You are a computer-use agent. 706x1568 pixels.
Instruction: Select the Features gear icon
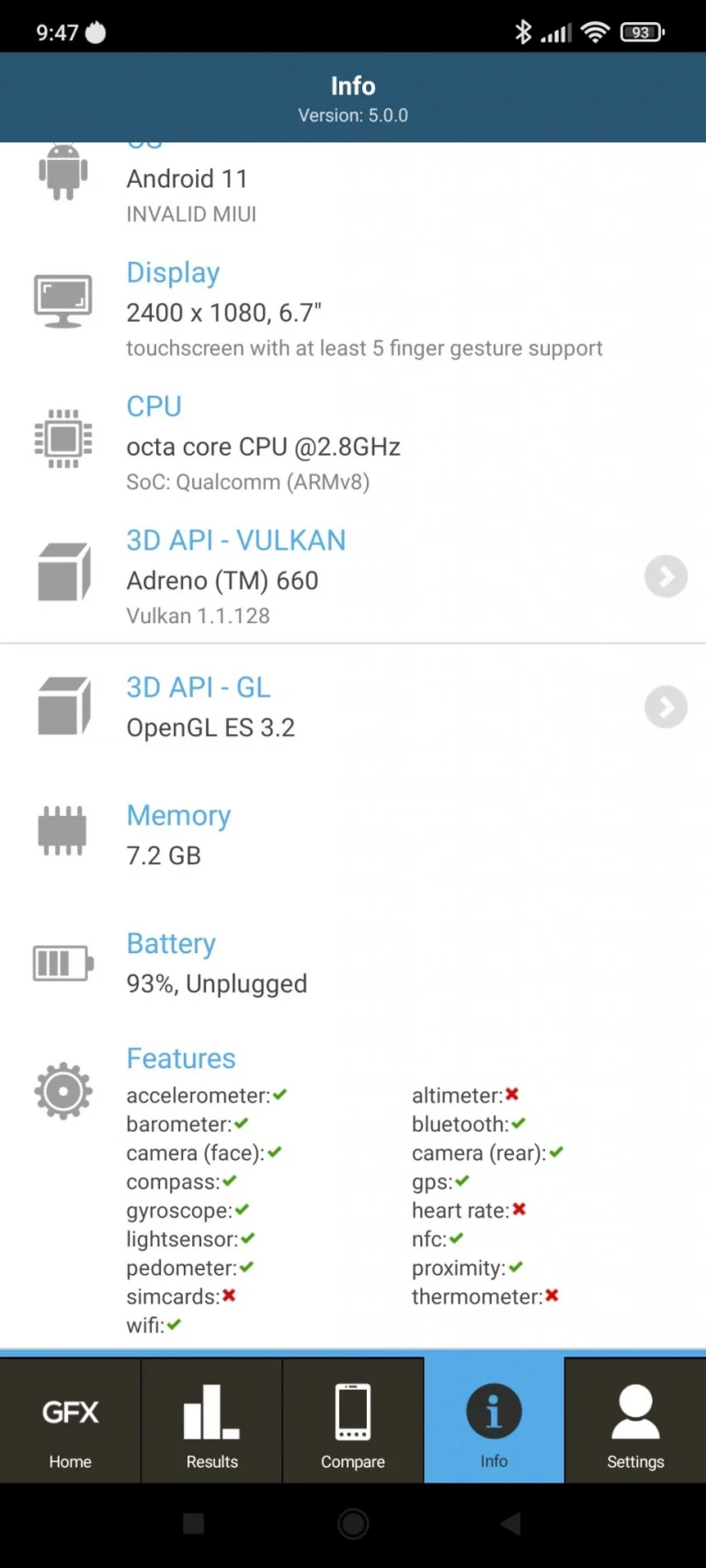(x=63, y=1090)
